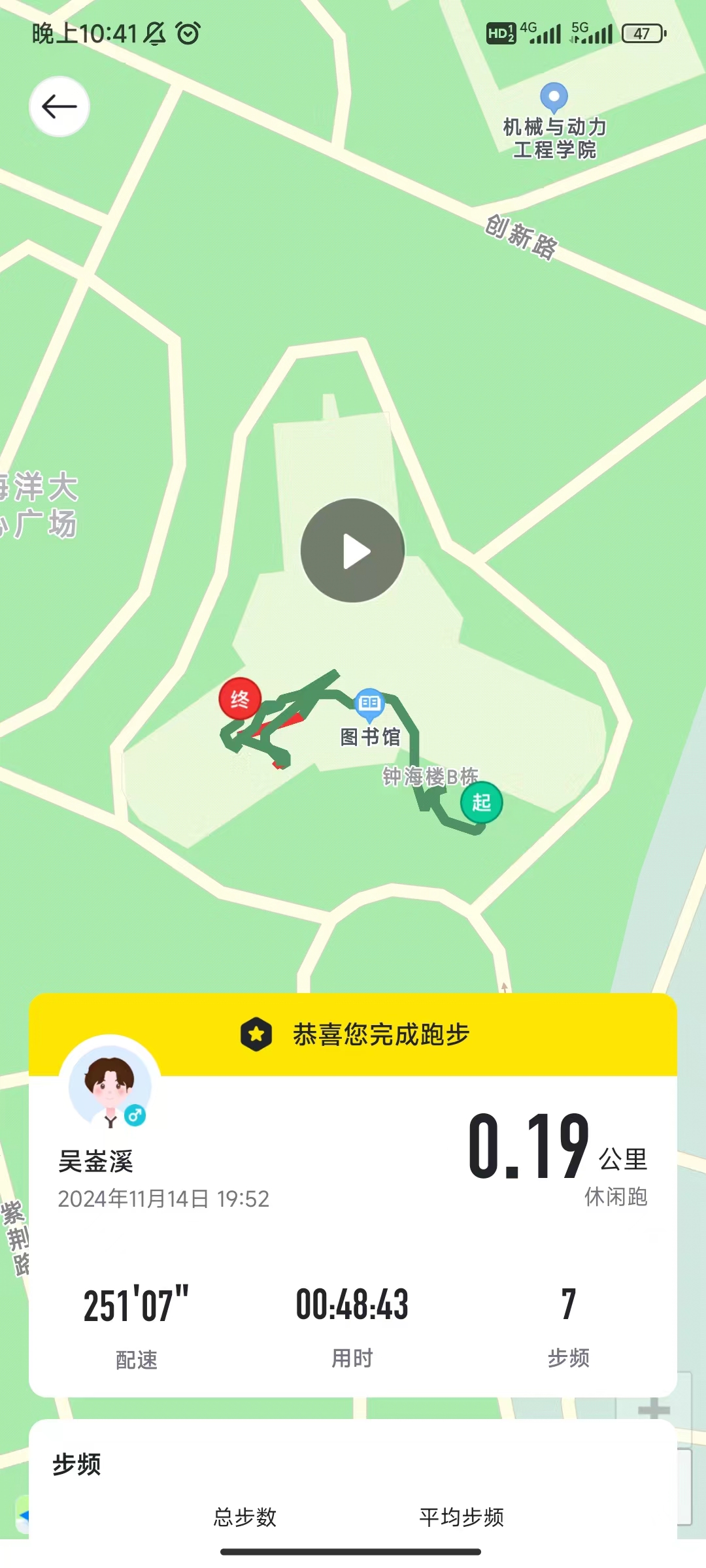Screen dimensions: 706x1568
Task: Go back using the arrow button
Action: [59, 106]
